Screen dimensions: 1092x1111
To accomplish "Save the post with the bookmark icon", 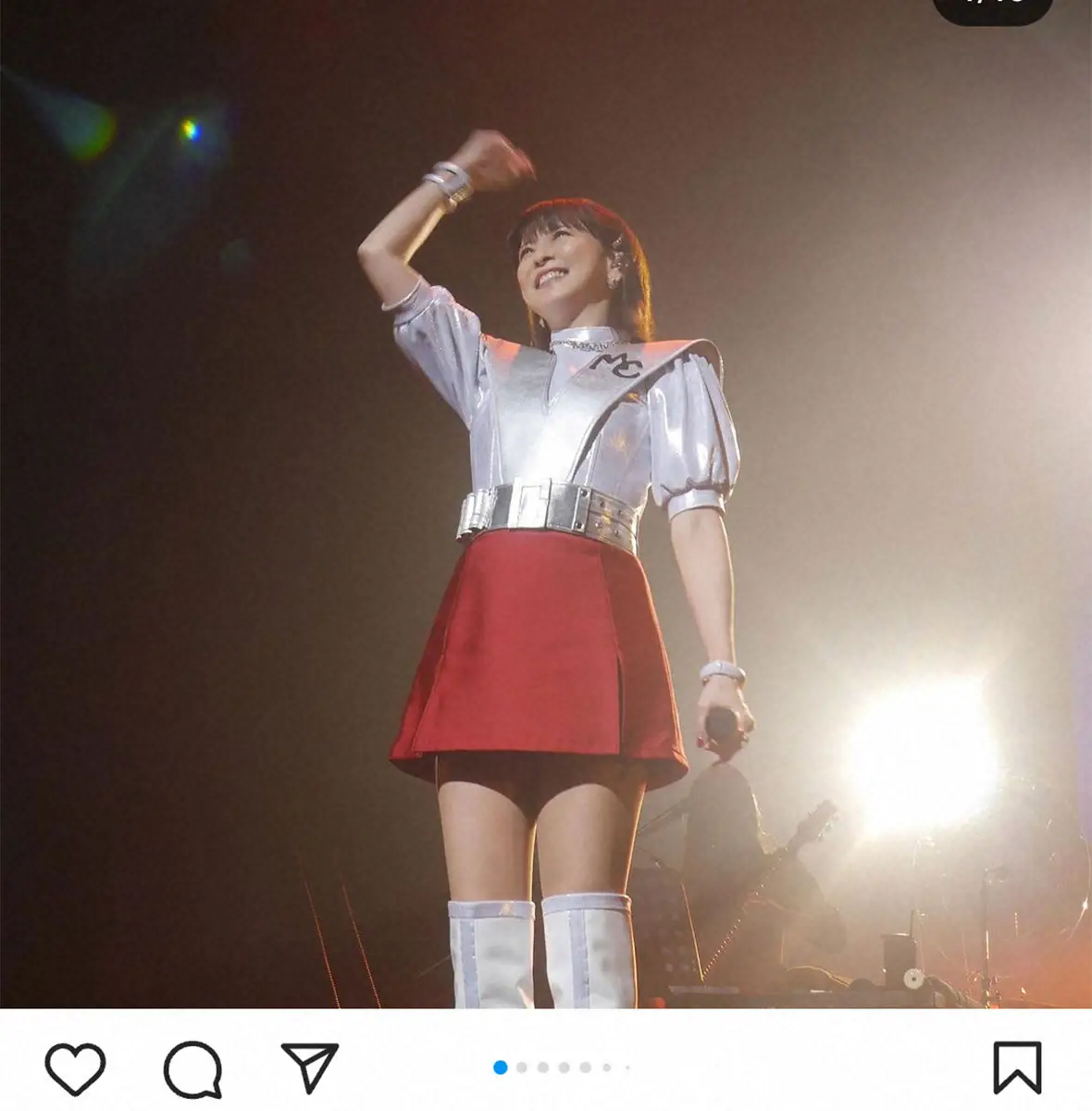I will click(1017, 1067).
